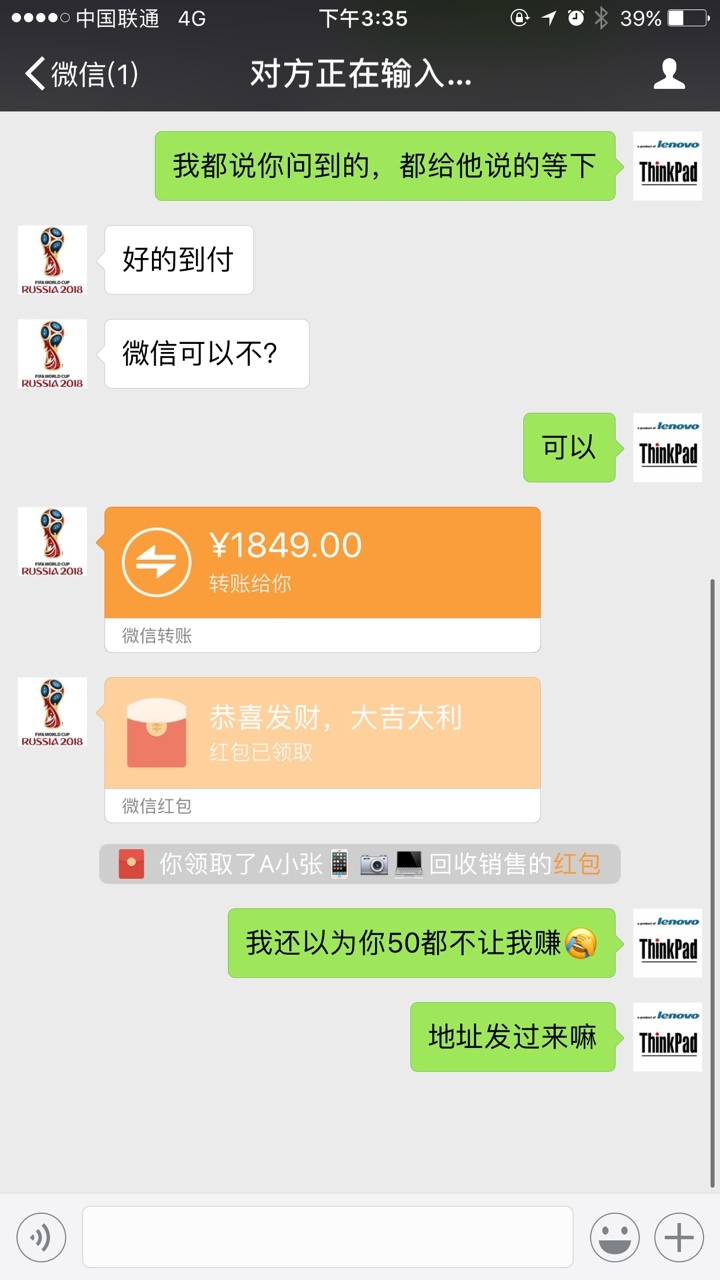720x1280 pixels.
Task: Tap the World Cup avatar beside 好的到付
Action: click(52, 260)
